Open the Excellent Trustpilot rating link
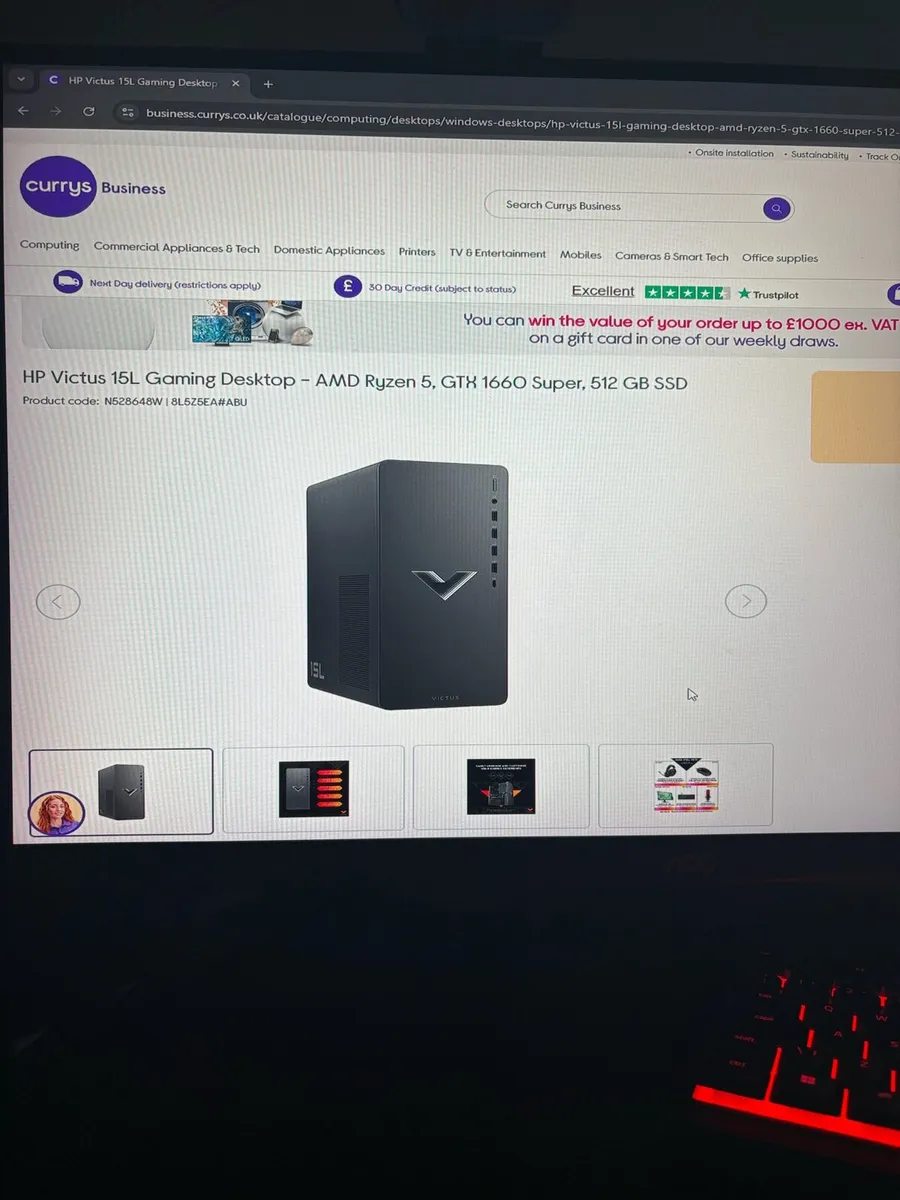 (x=603, y=291)
